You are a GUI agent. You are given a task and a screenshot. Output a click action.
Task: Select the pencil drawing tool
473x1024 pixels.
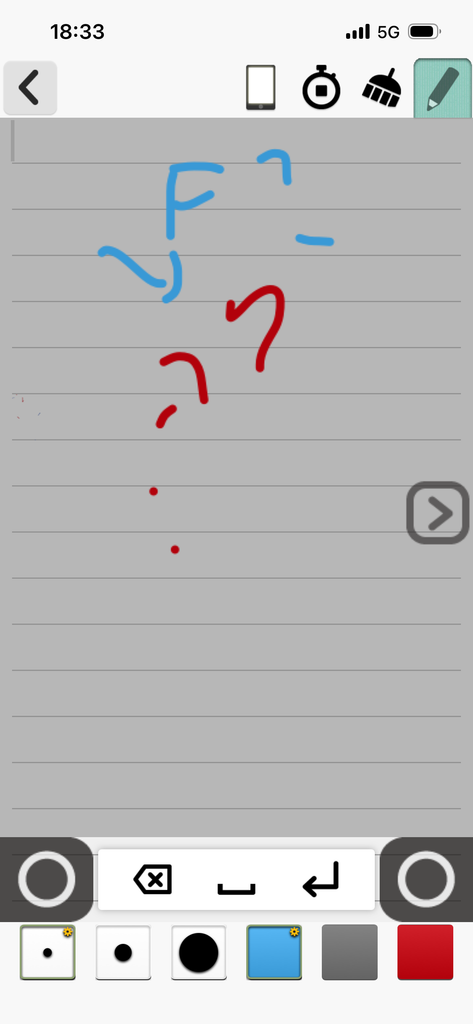coord(443,88)
